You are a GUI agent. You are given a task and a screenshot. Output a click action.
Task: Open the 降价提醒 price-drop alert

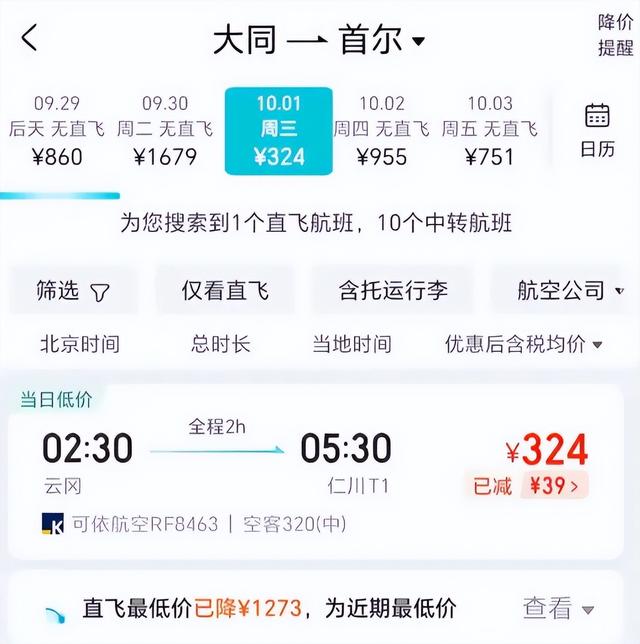[615, 35]
